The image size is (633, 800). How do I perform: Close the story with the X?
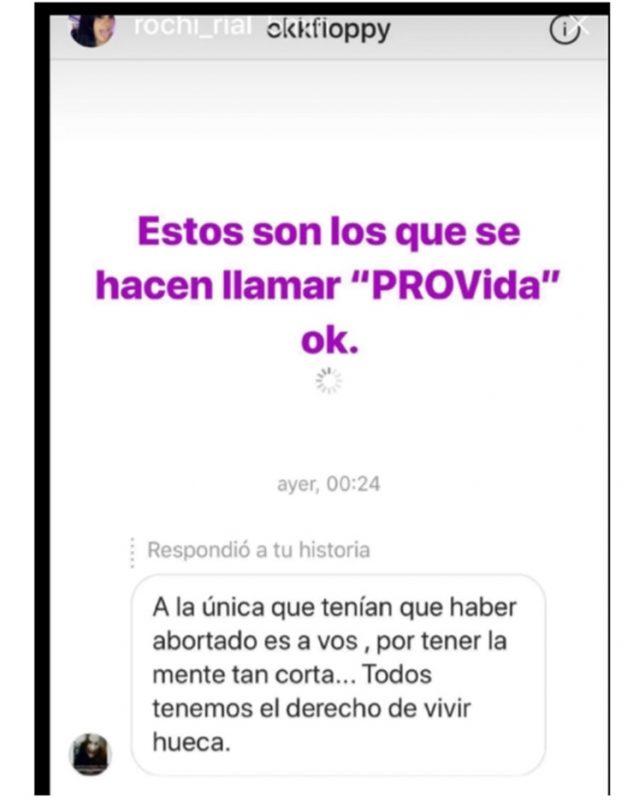[579, 28]
